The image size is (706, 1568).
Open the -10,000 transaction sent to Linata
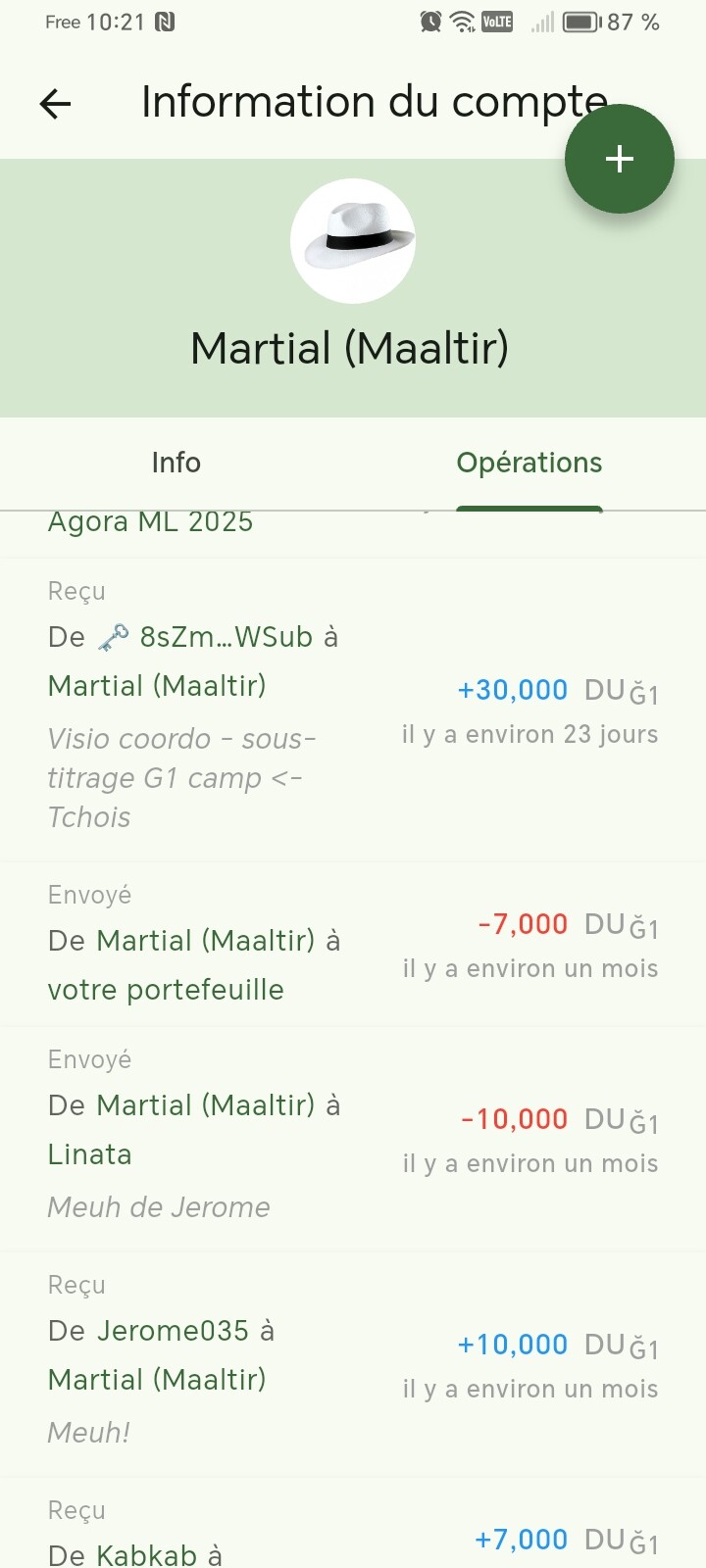click(x=353, y=1140)
